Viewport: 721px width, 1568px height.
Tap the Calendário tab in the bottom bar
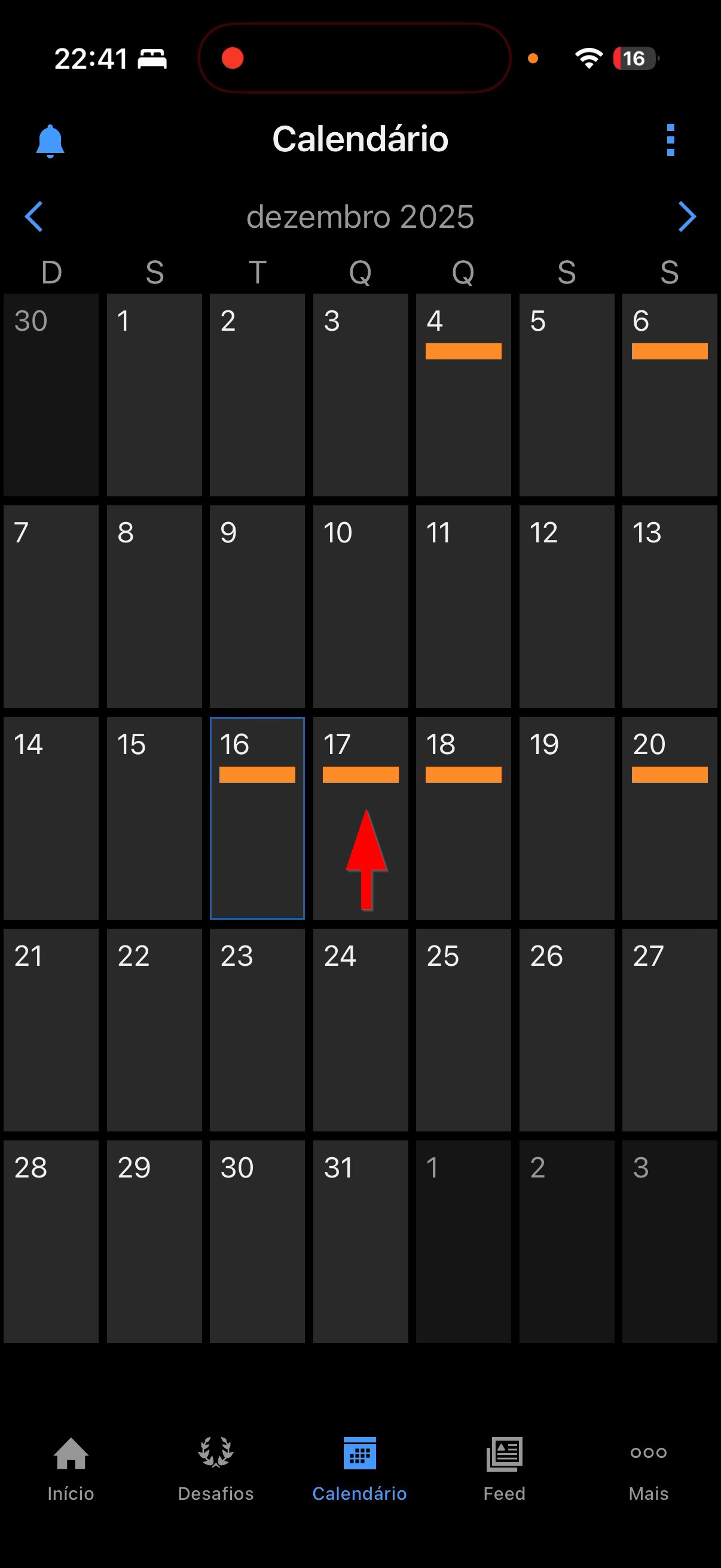[x=359, y=1469]
